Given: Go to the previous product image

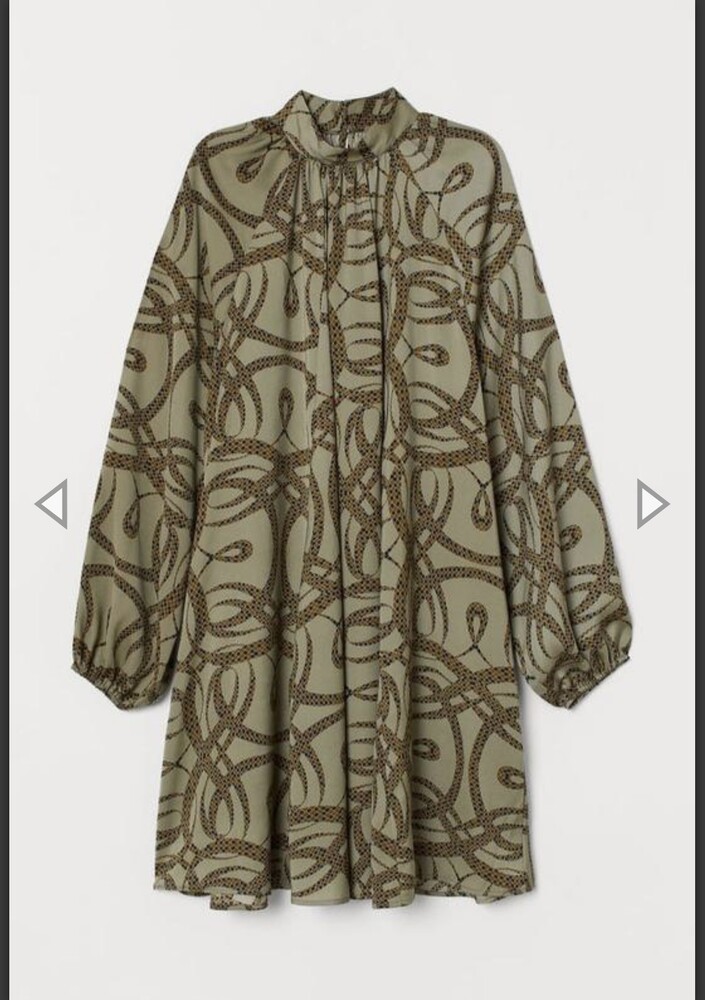Looking at the screenshot, I should coord(52,503).
